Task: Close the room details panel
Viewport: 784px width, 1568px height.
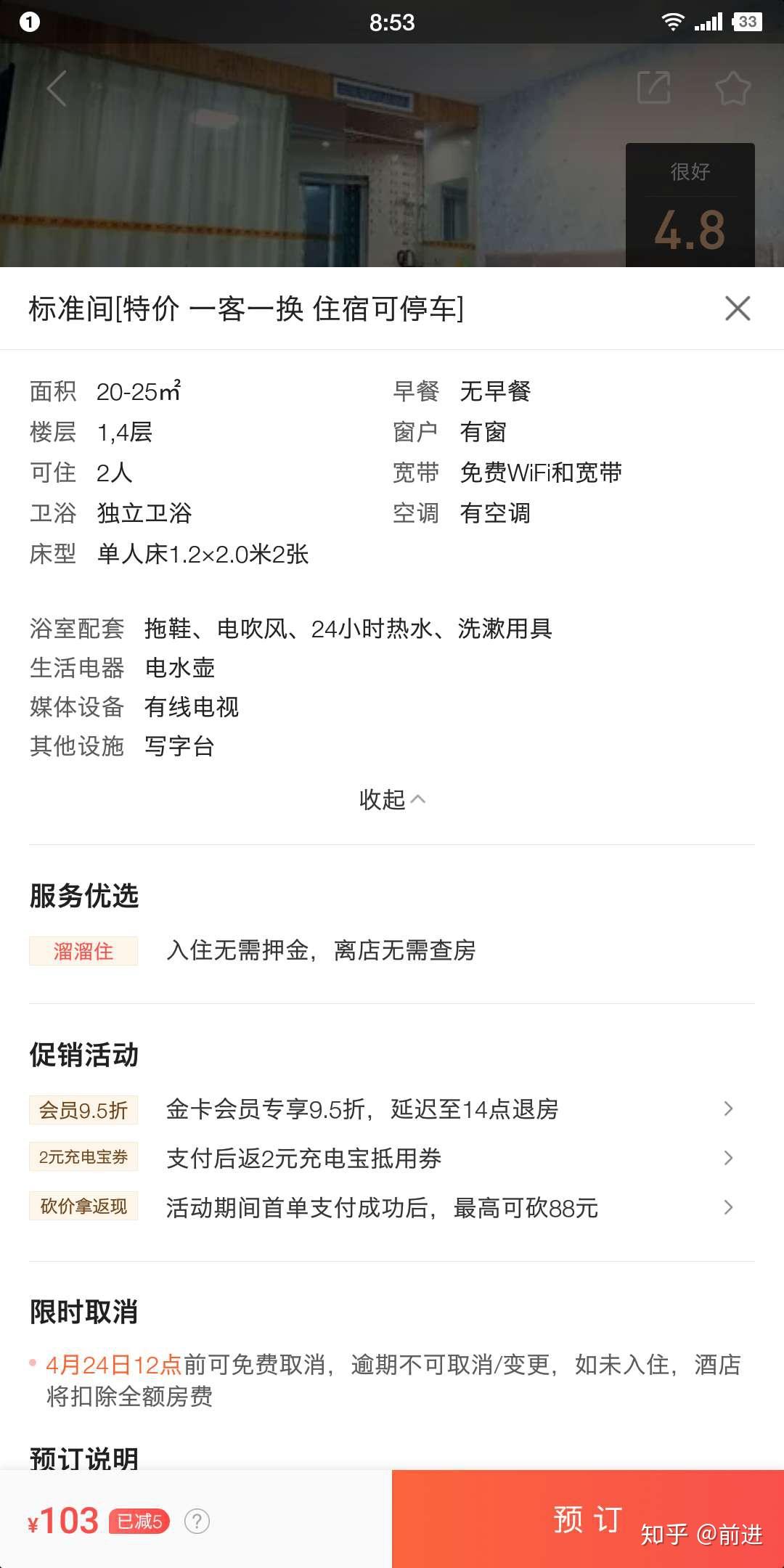Action: pos(737,309)
